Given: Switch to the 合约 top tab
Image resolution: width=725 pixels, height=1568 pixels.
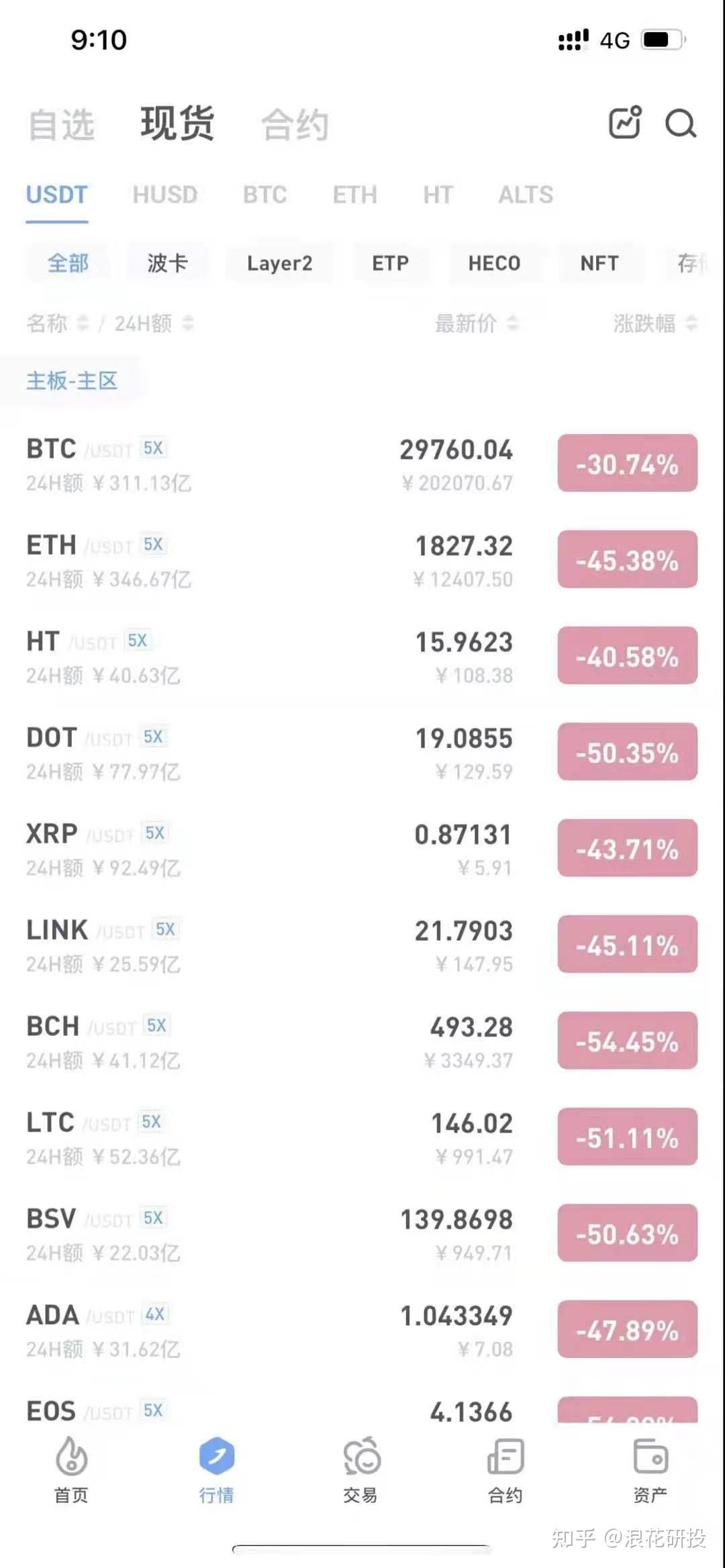Looking at the screenshot, I should click(x=295, y=125).
